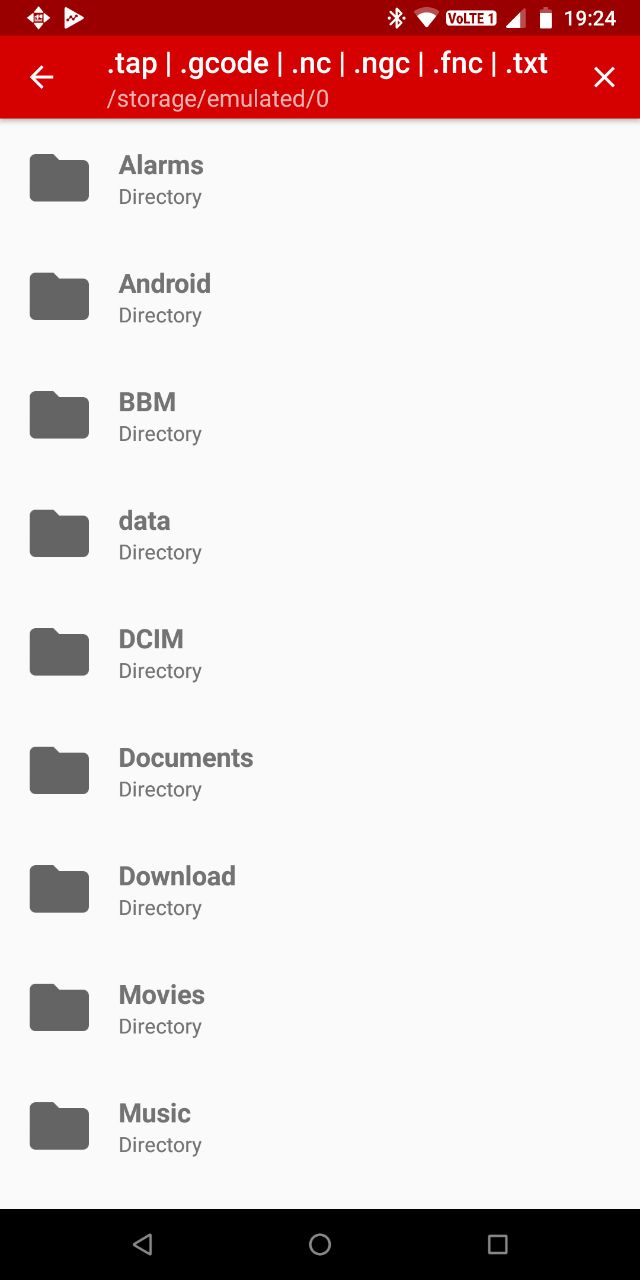Close the file picker with the X
Image resolution: width=640 pixels, height=1280 pixels.
(604, 77)
